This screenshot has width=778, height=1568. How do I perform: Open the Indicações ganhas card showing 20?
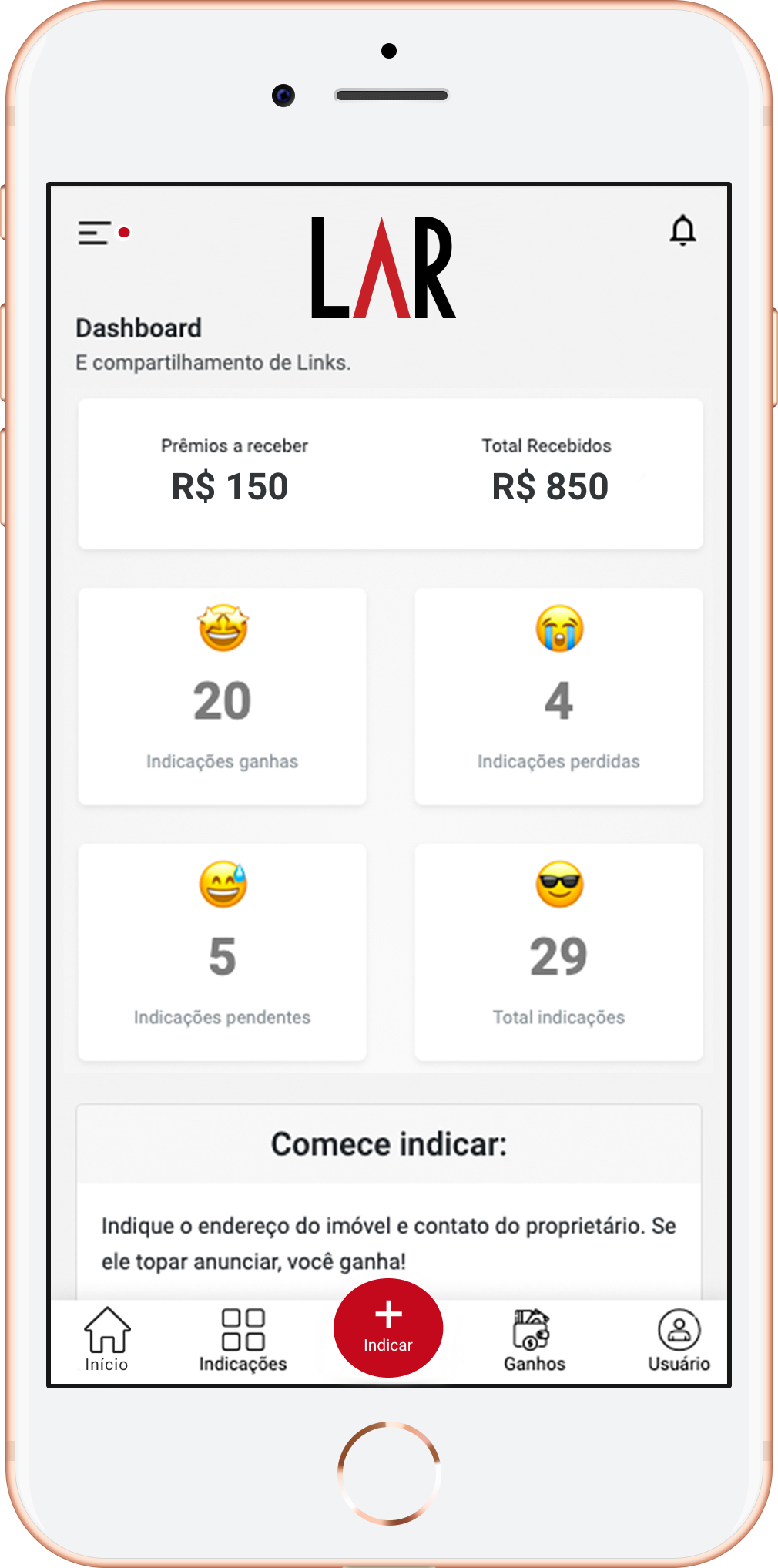[222, 696]
